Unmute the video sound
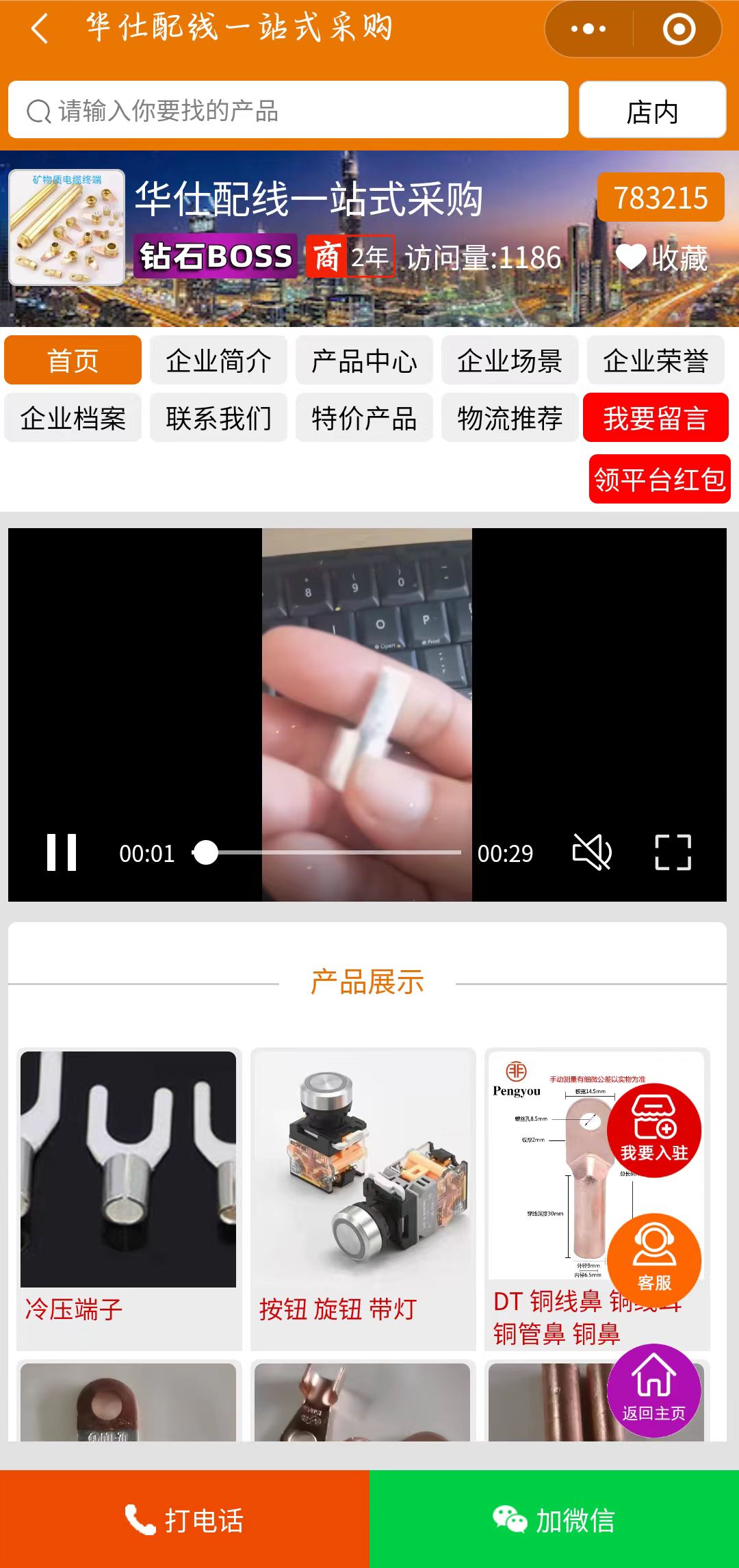Image resolution: width=739 pixels, height=1568 pixels. [592, 852]
